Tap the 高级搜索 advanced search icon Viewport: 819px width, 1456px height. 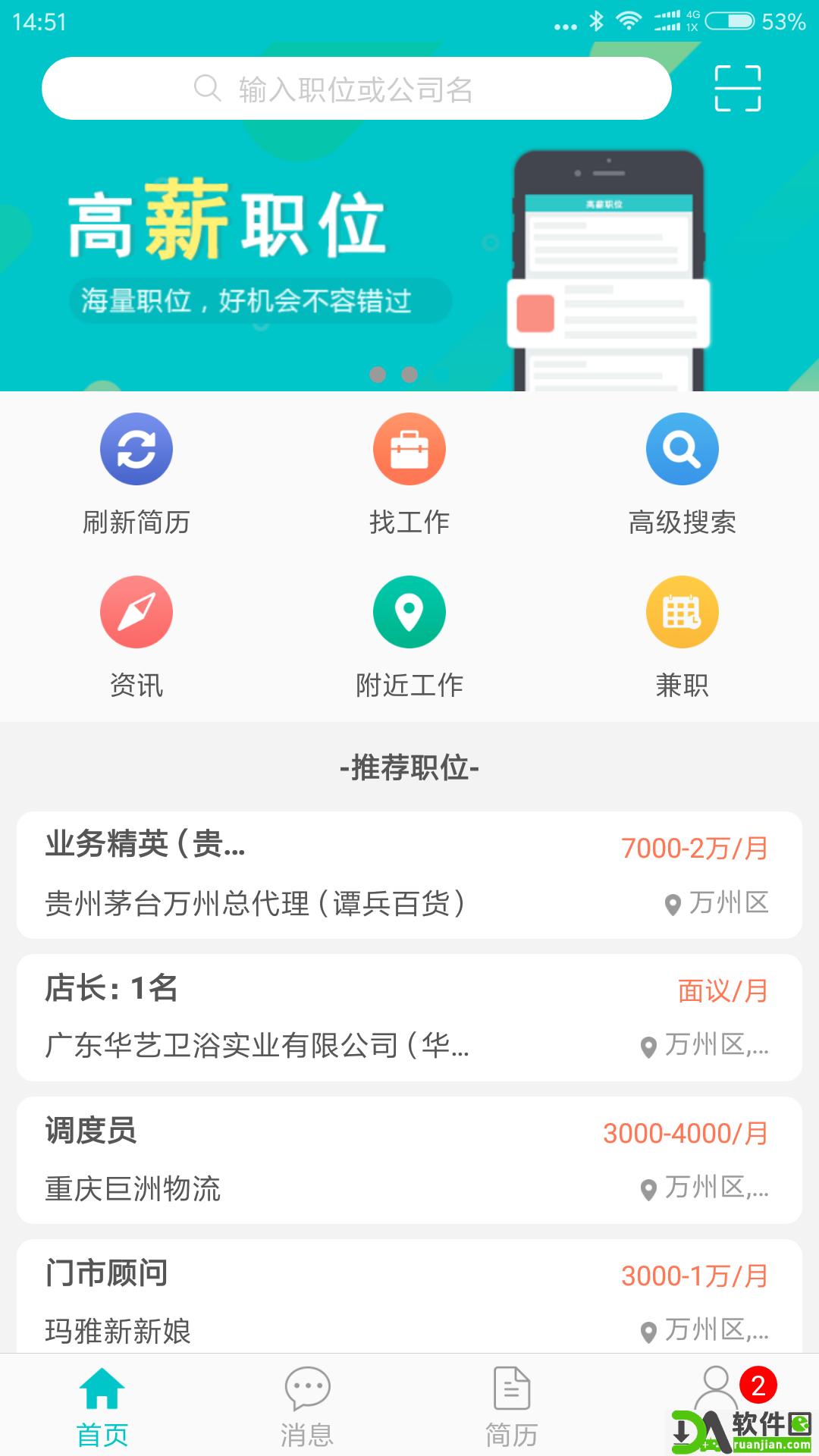point(682,449)
